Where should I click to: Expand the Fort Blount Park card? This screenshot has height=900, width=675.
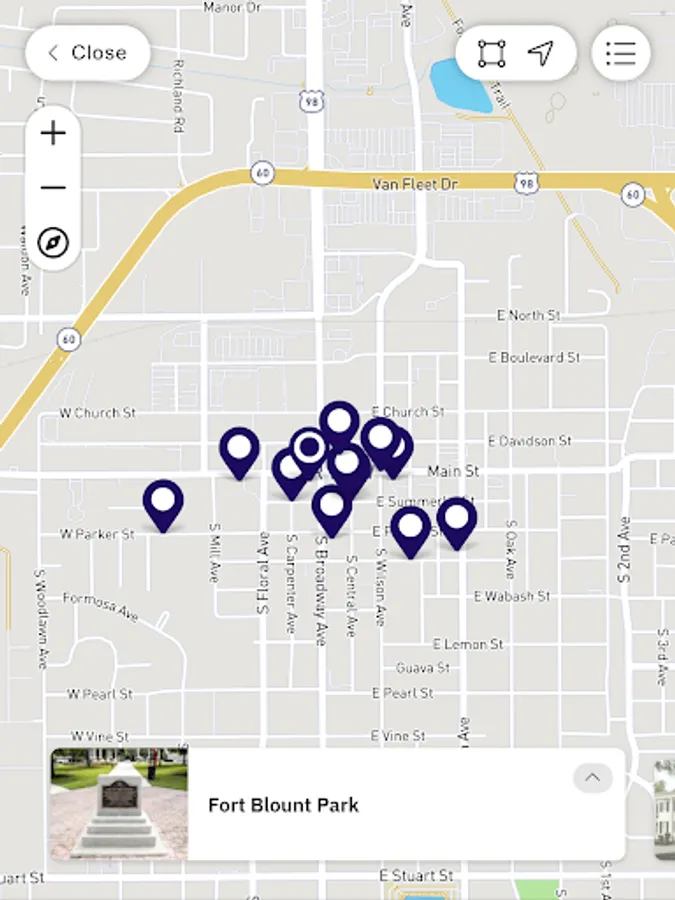(593, 778)
